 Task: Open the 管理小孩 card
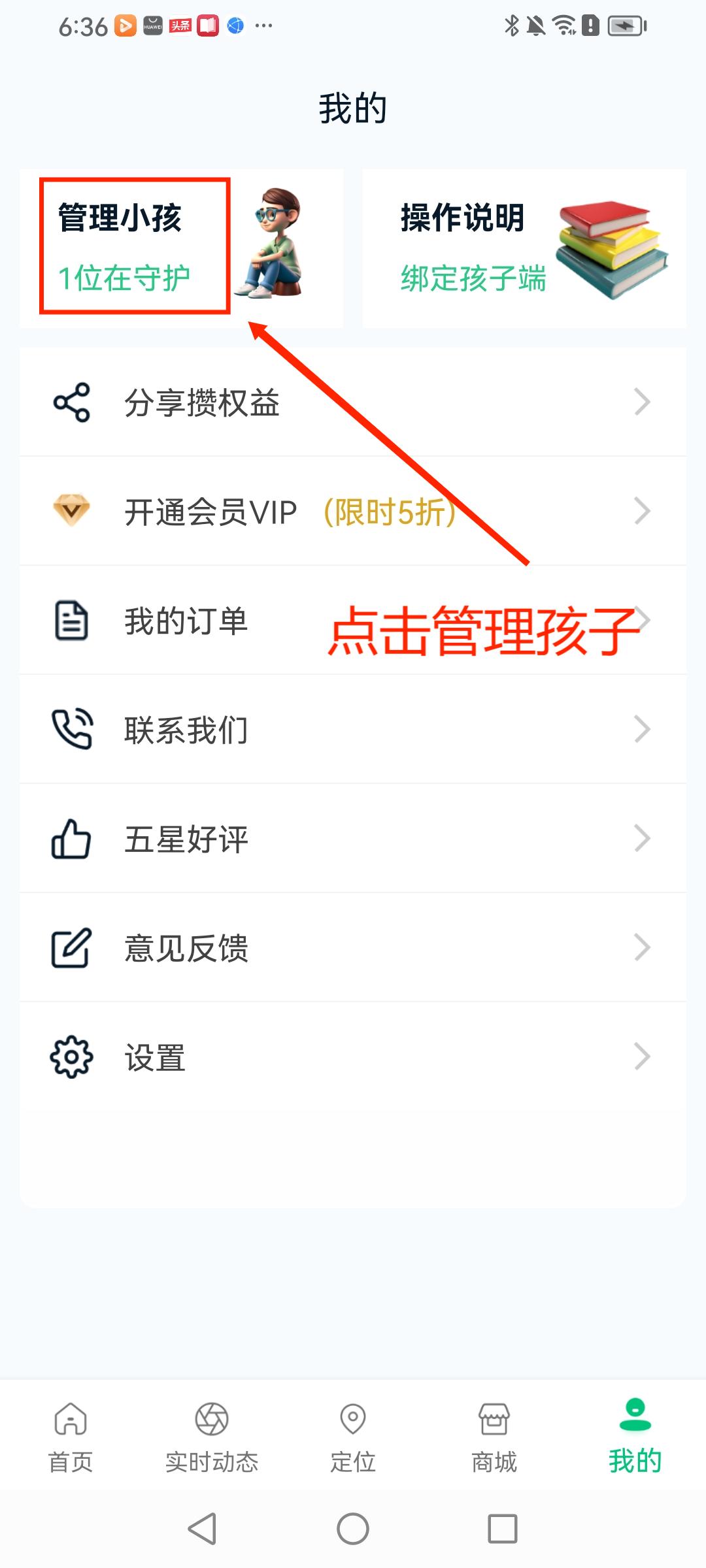[181, 248]
